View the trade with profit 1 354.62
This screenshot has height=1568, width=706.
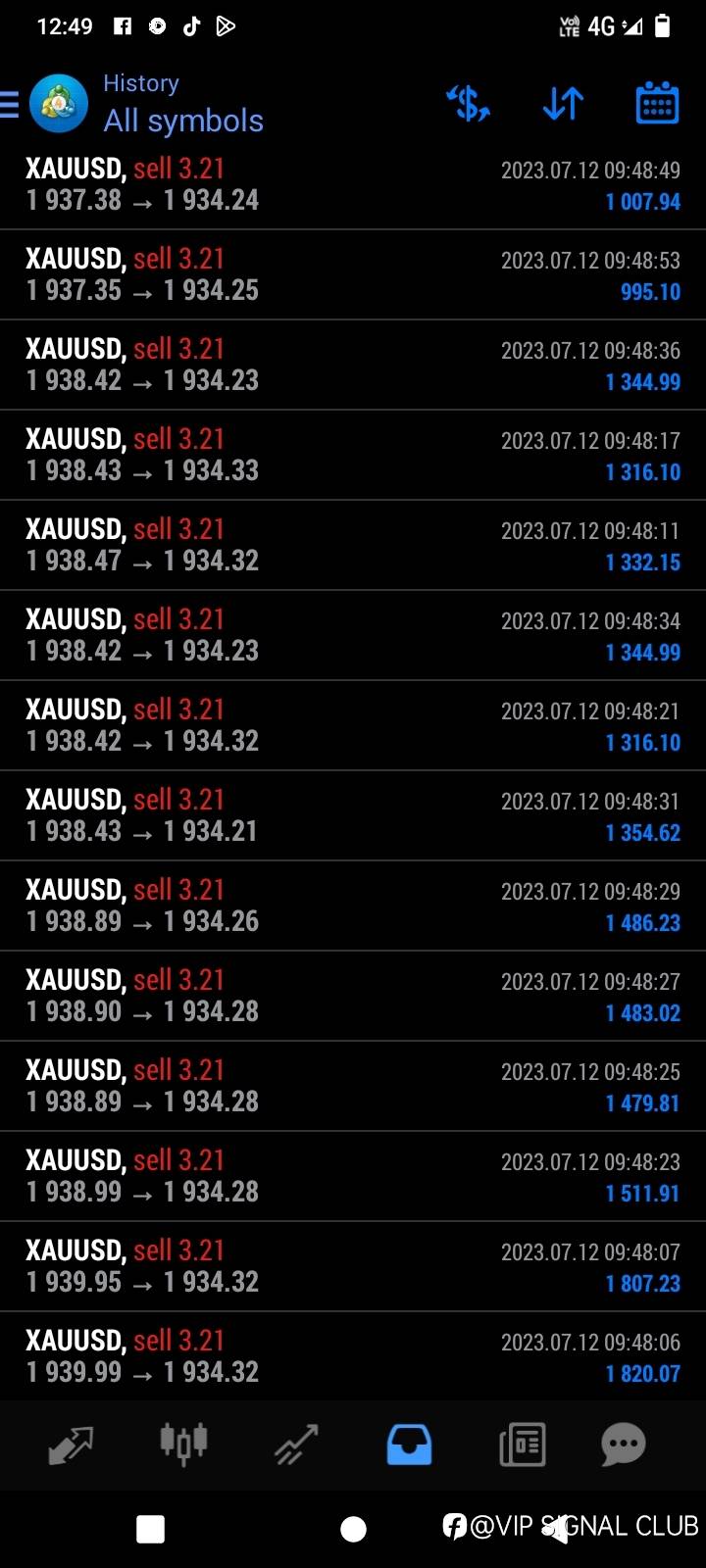point(353,816)
